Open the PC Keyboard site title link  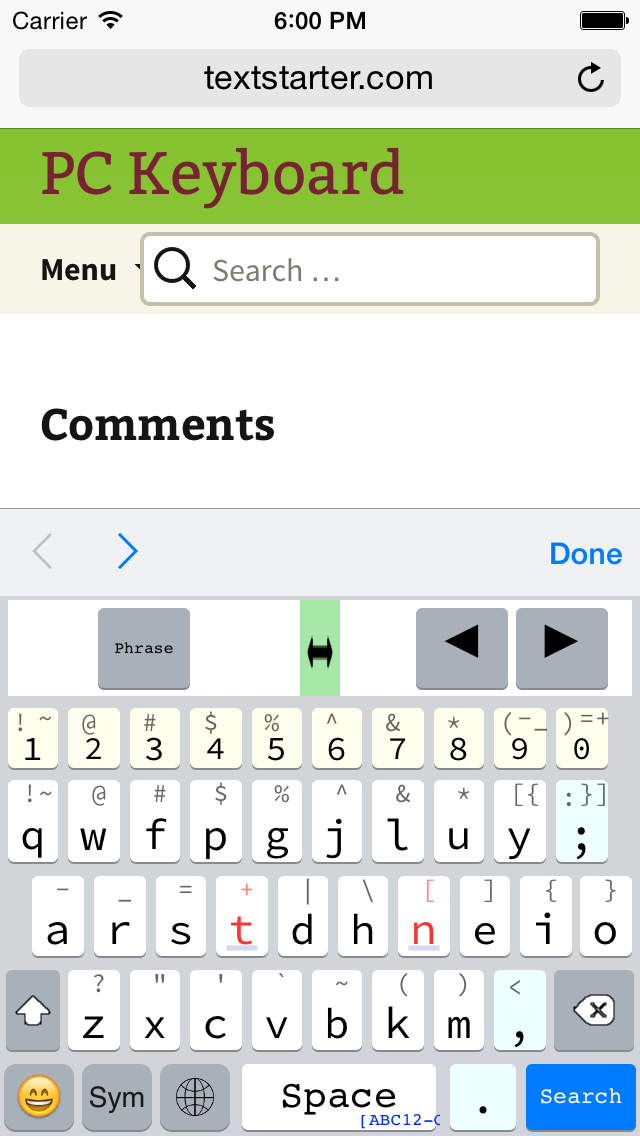(222, 174)
